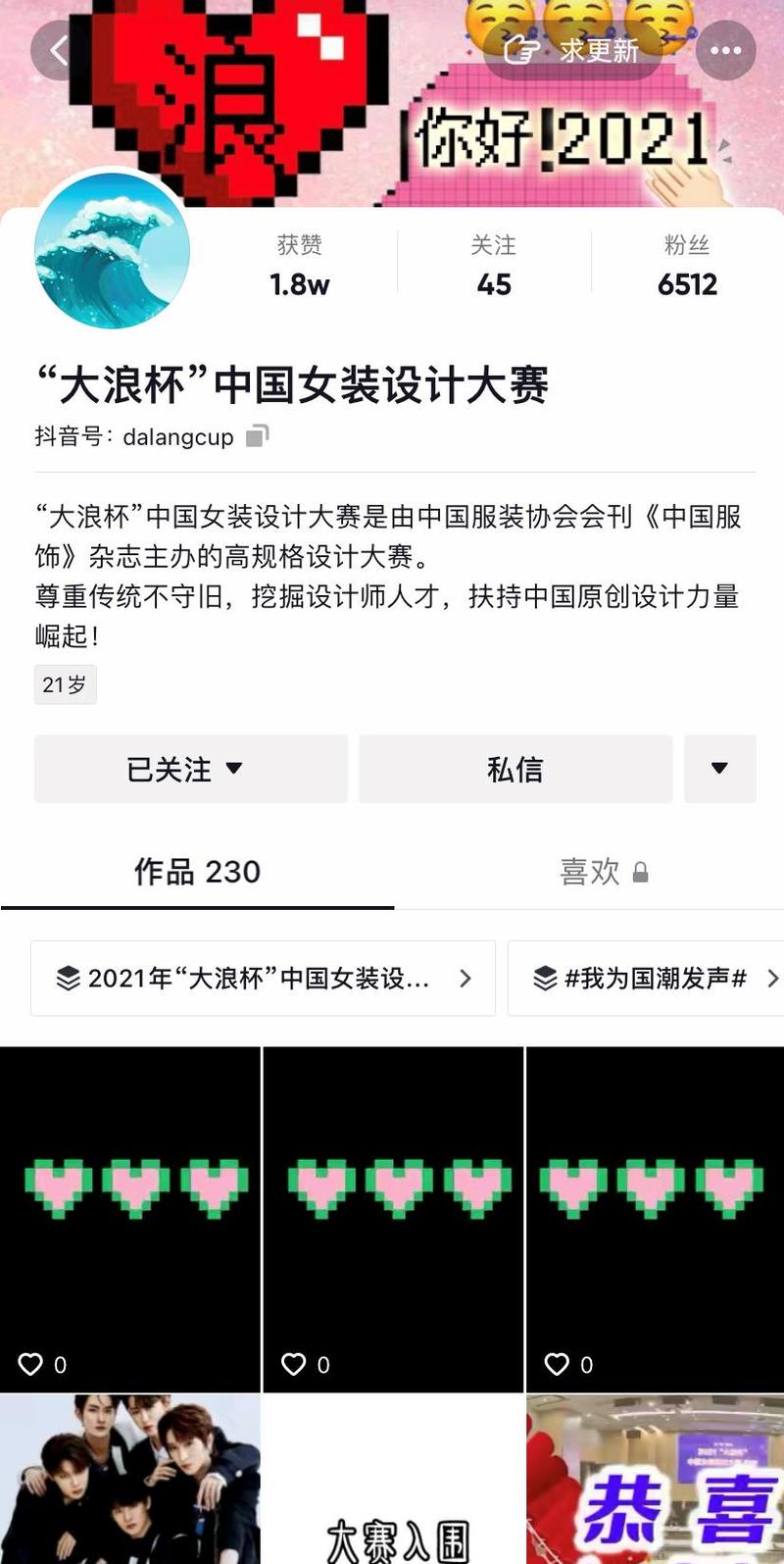The image size is (784, 1564).
Task: Play the first pixel hearts video
Action: click(x=129, y=1218)
